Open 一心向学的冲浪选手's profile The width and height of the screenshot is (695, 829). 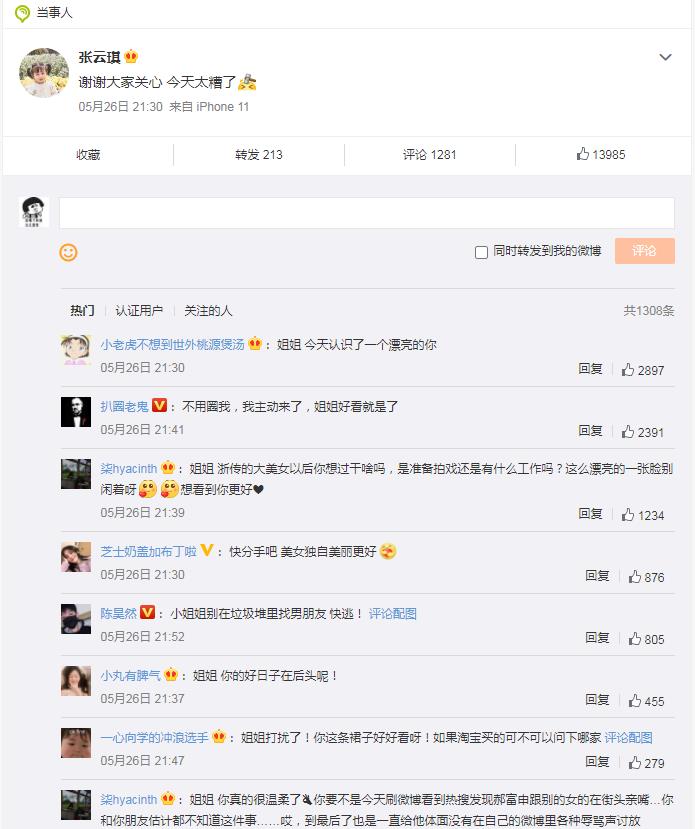(x=154, y=737)
